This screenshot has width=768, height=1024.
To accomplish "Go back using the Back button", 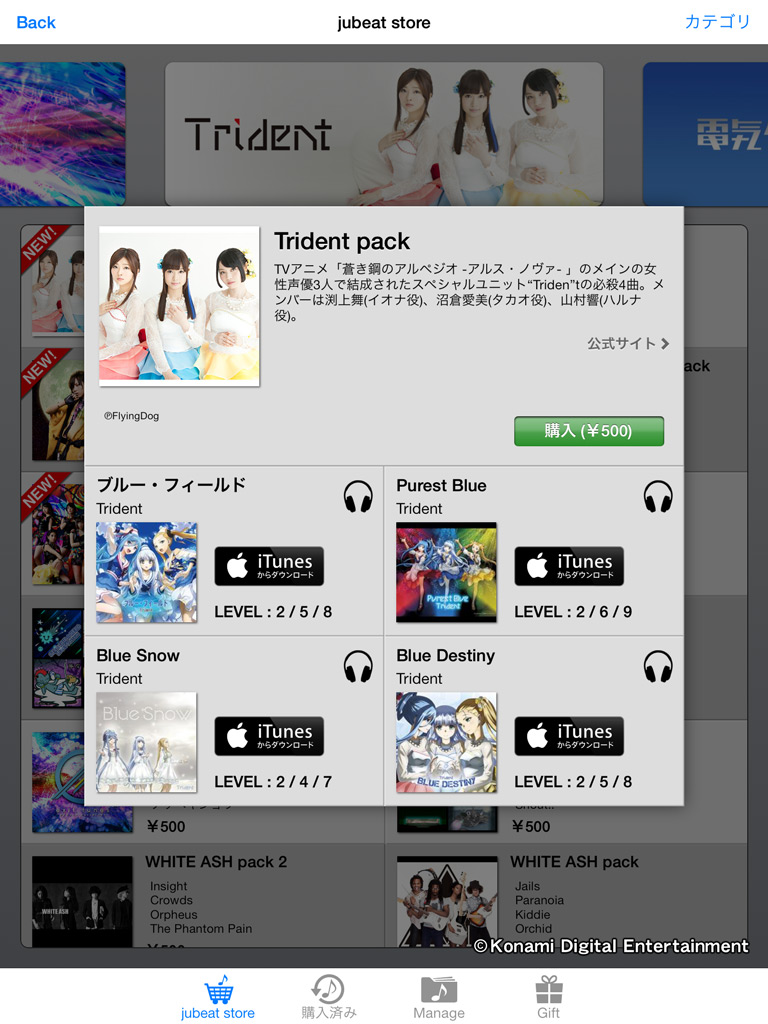I will point(36,22).
